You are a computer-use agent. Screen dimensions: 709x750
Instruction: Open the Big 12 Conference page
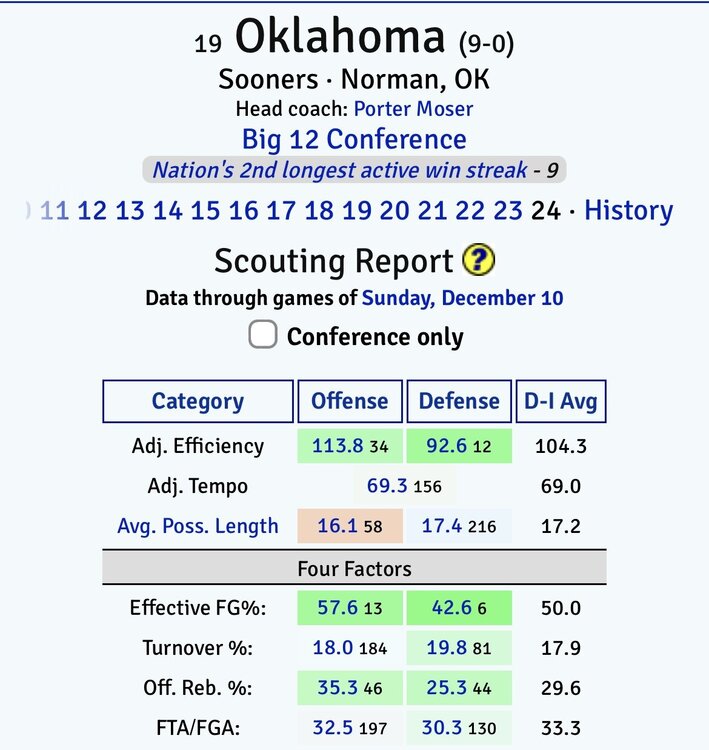click(x=354, y=139)
